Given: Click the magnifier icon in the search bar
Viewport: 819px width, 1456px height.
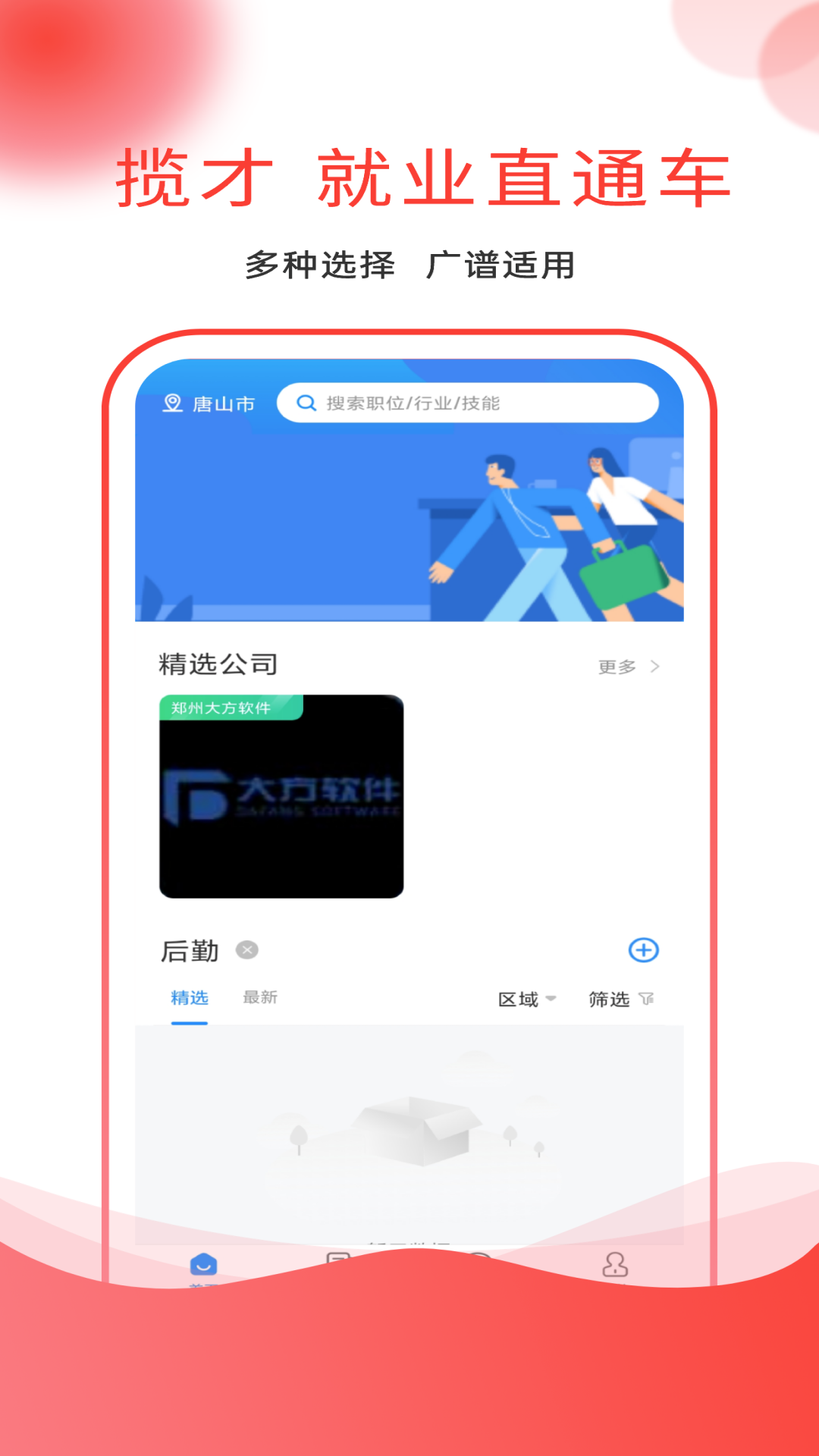Looking at the screenshot, I should click(305, 403).
